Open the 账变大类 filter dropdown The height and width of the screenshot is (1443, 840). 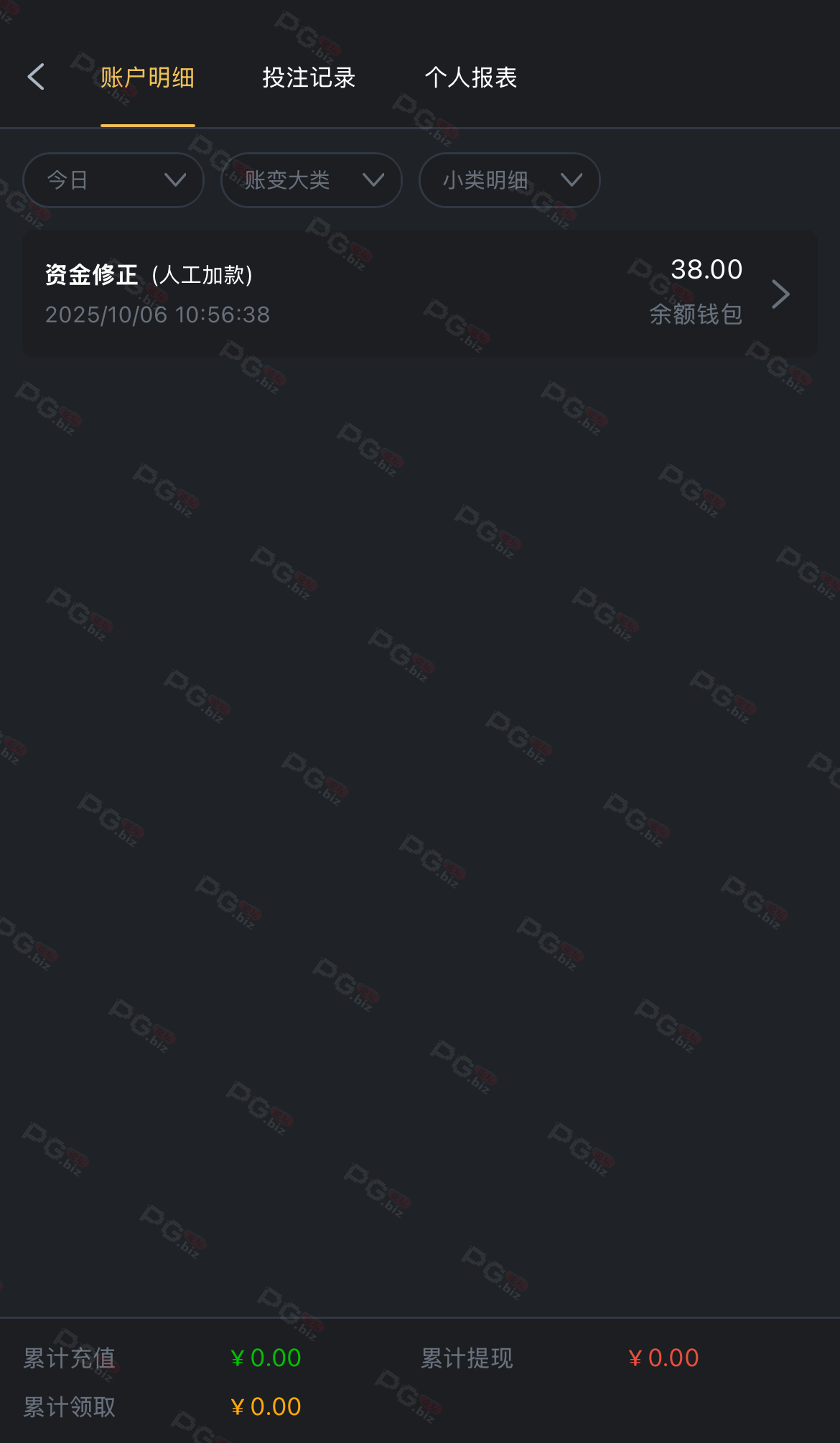311,180
